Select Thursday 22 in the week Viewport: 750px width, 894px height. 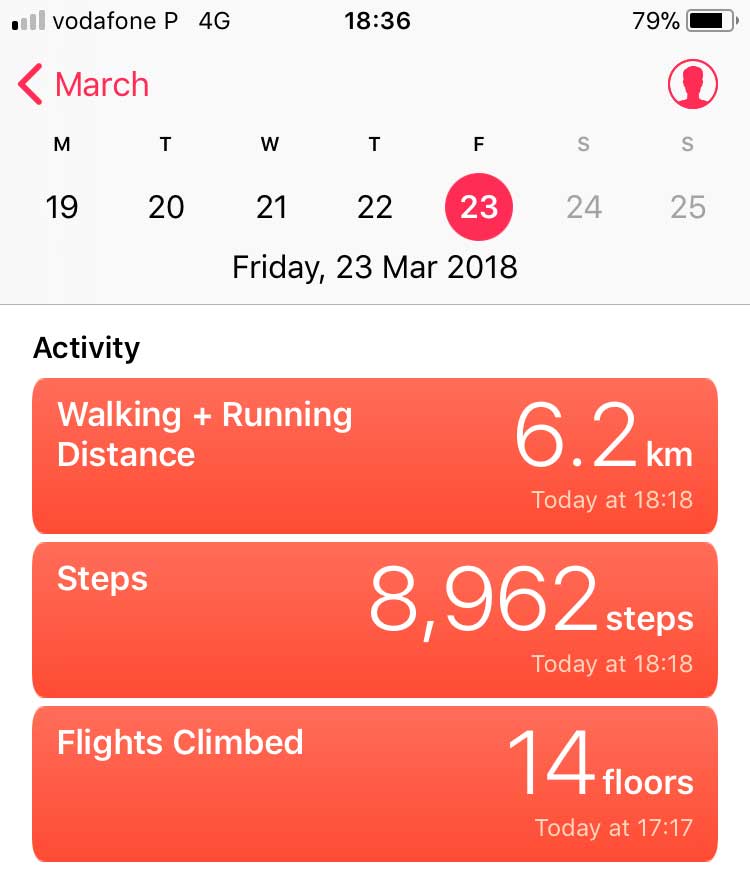(374, 207)
